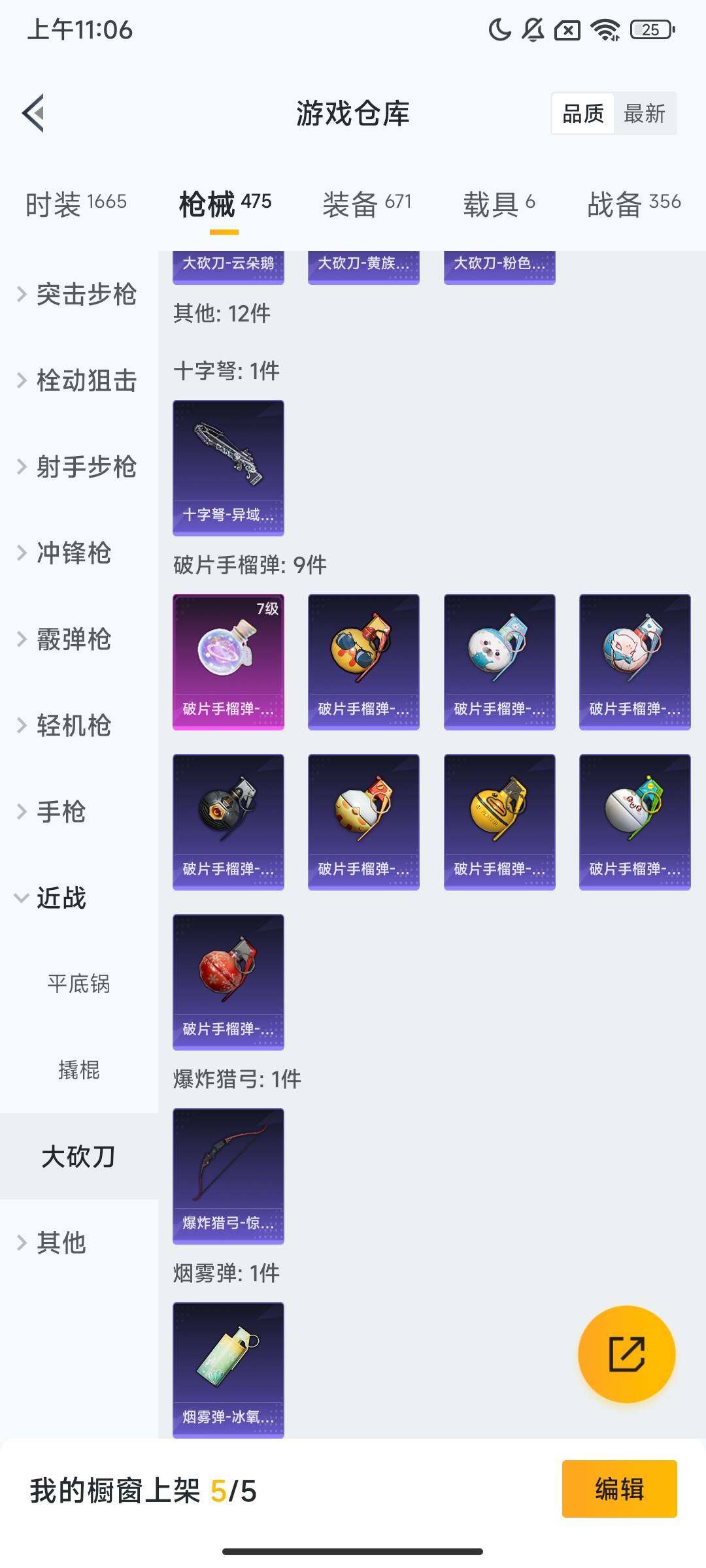The image size is (706, 1568).
Task: Select the 平底锅 subcategory
Action: (78, 984)
